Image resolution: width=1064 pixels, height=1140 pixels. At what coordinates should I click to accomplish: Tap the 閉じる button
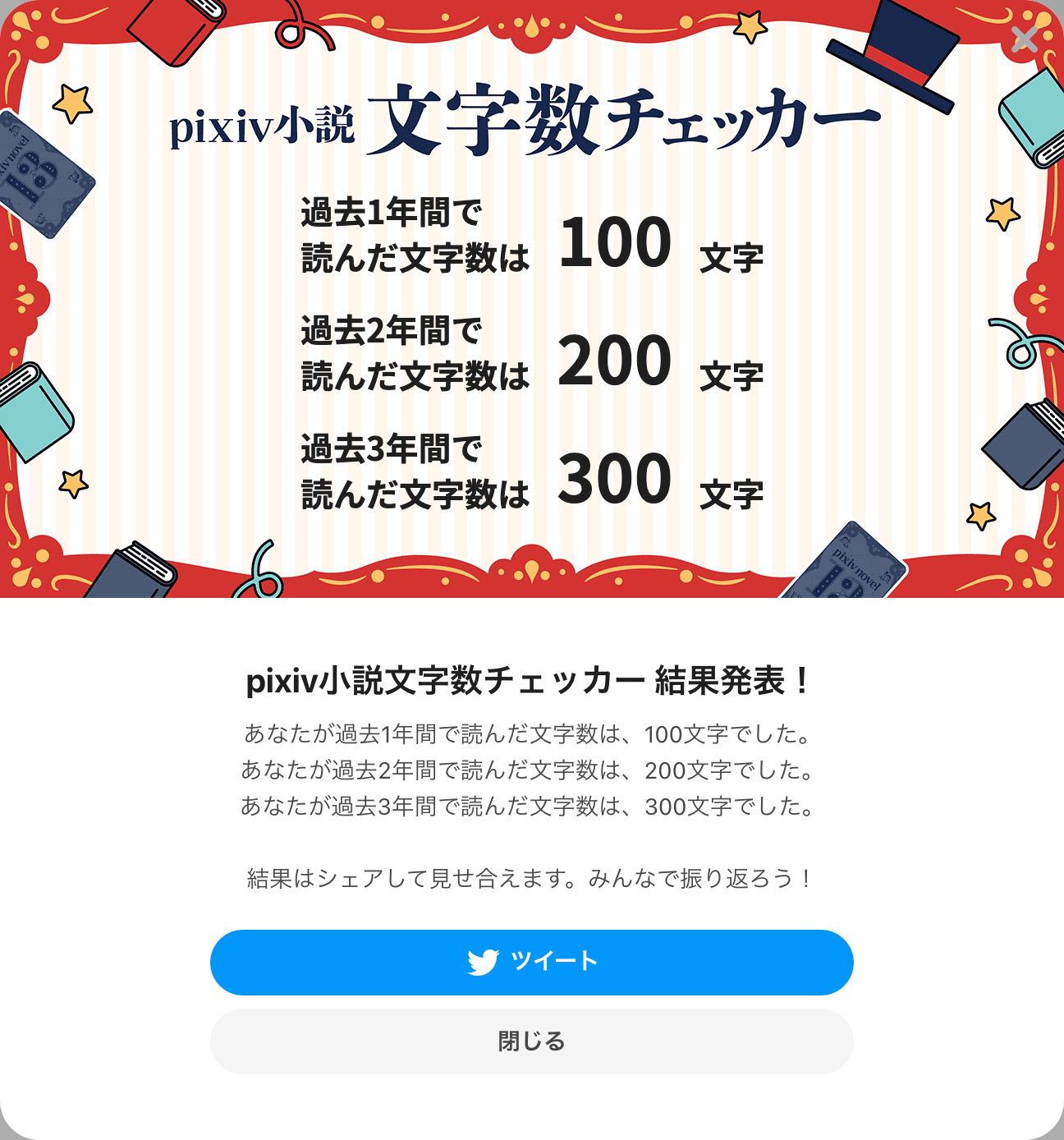pos(531,1041)
